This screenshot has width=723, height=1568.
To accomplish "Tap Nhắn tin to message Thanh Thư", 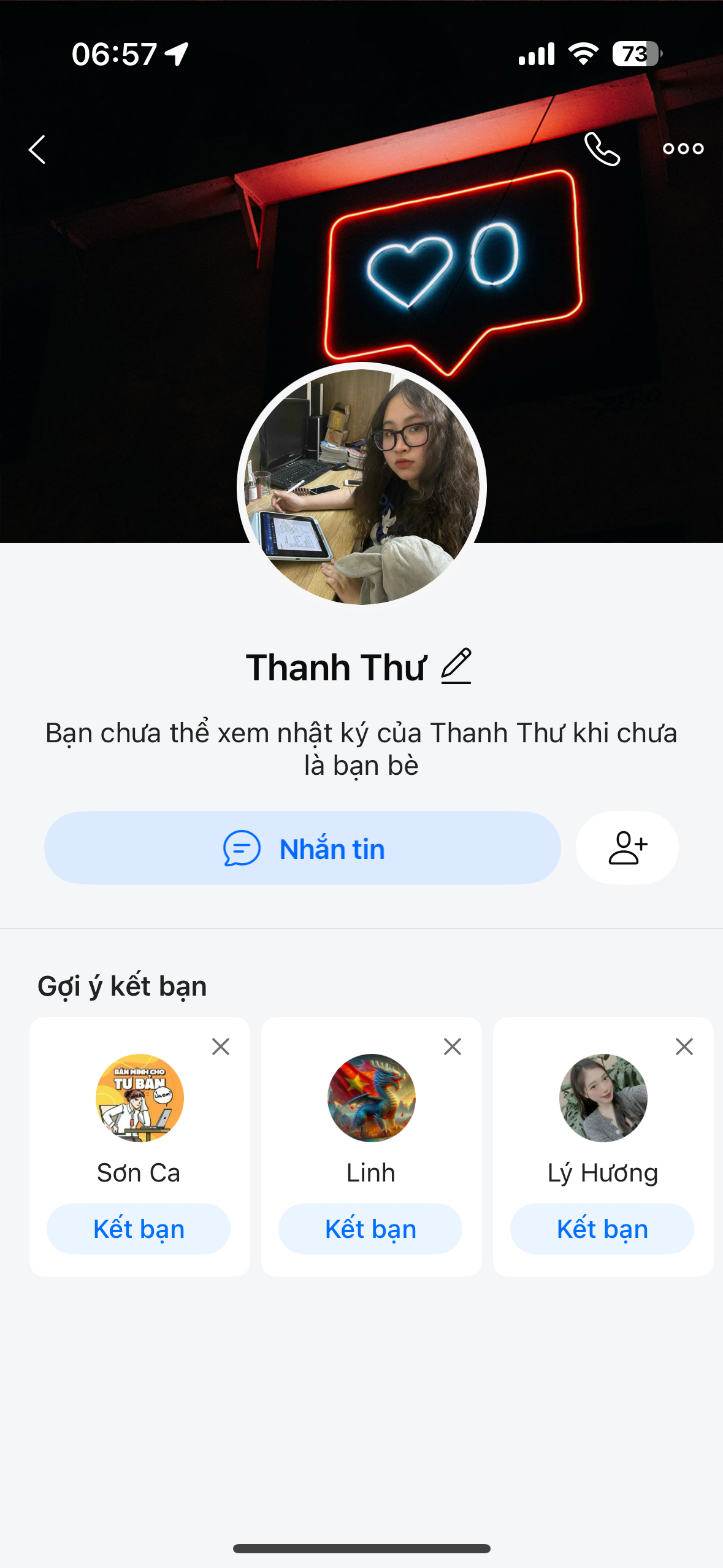I will tap(302, 848).
